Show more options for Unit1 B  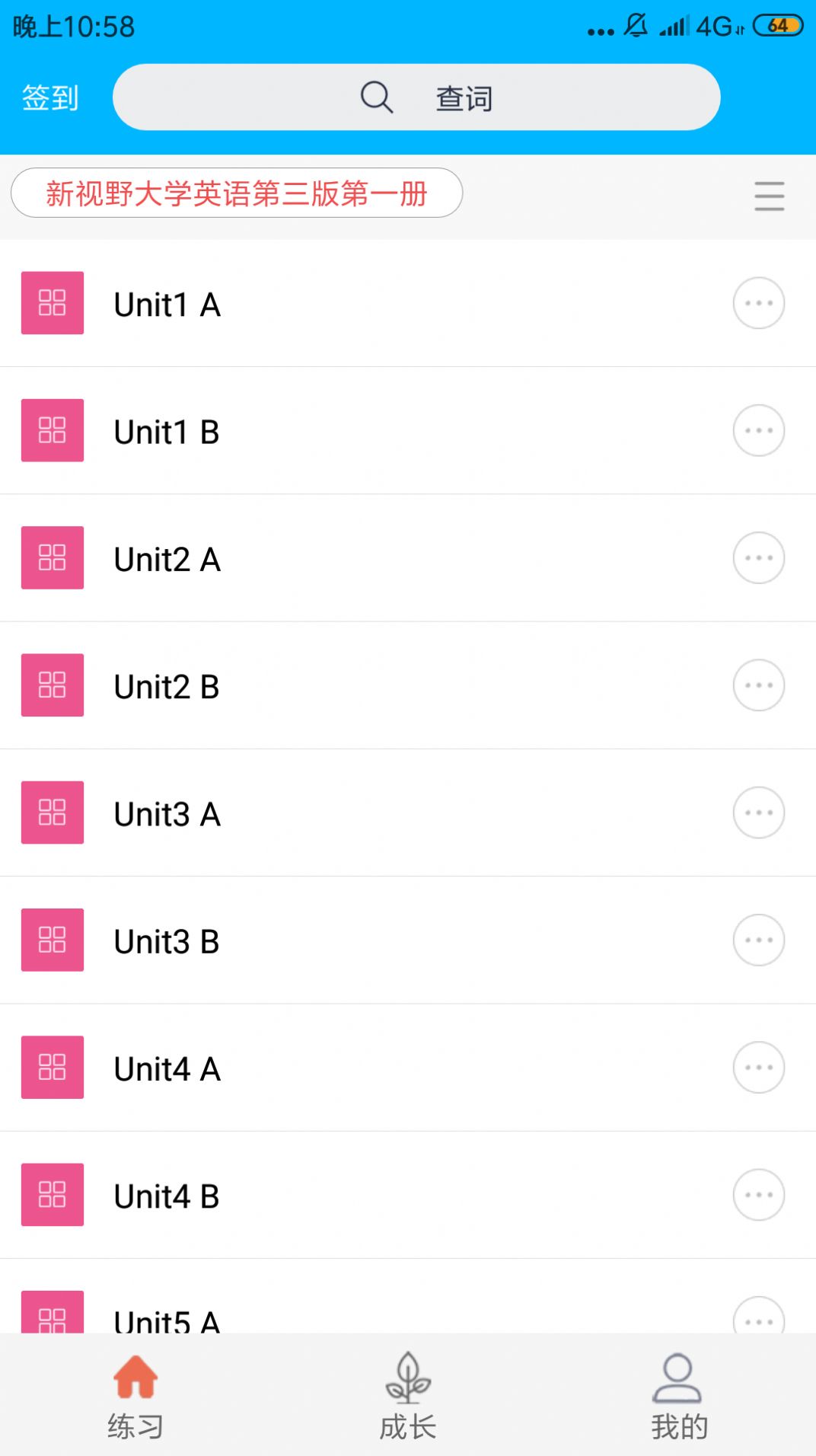(758, 430)
